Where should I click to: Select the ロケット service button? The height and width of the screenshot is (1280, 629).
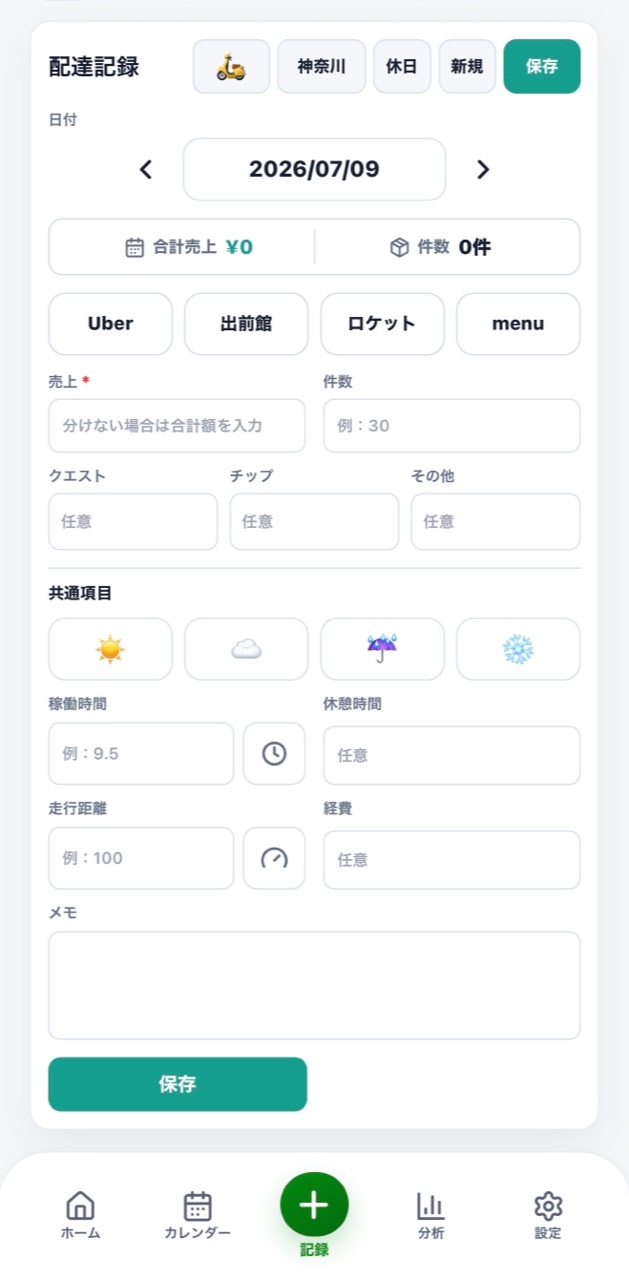(x=382, y=324)
